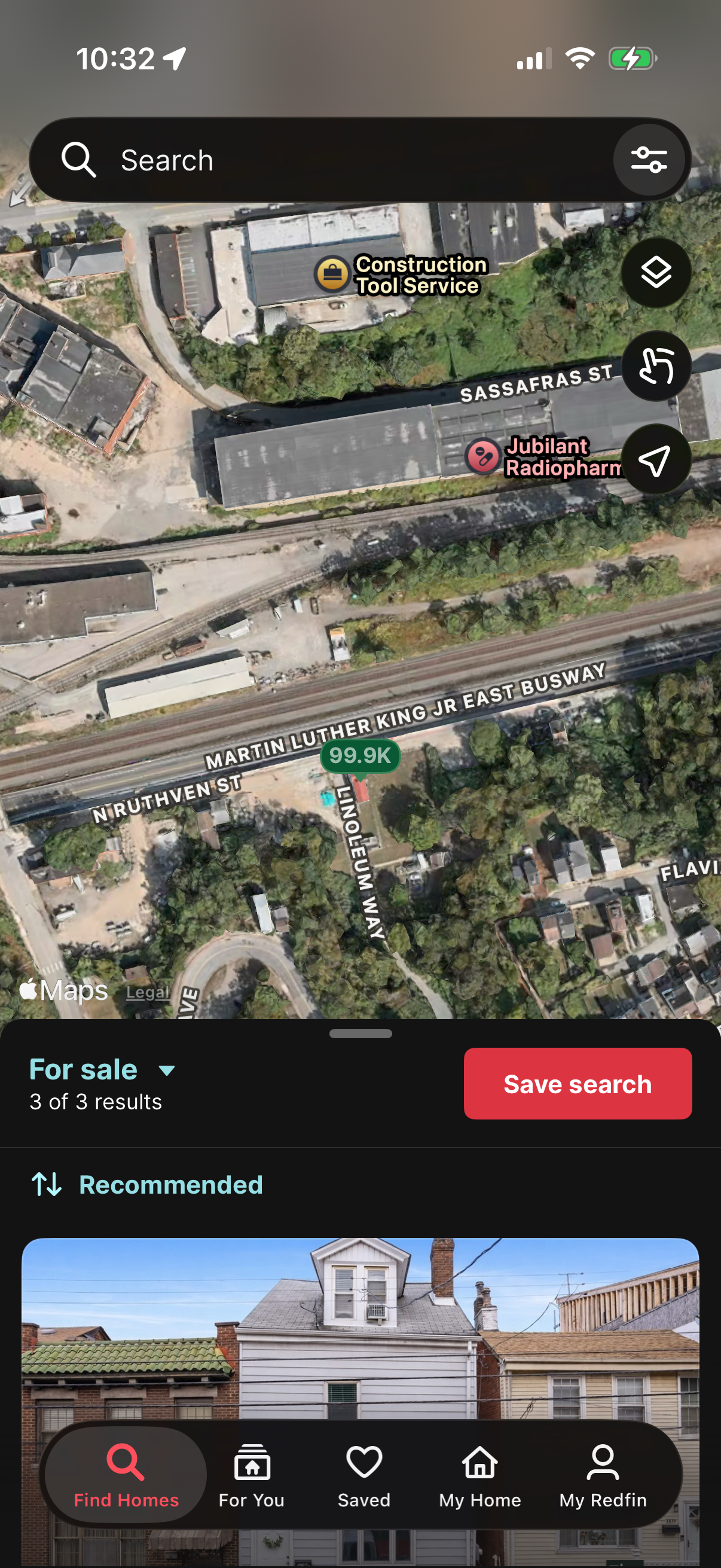Select the draw-on-map tool

pyautogui.click(x=655, y=367)
